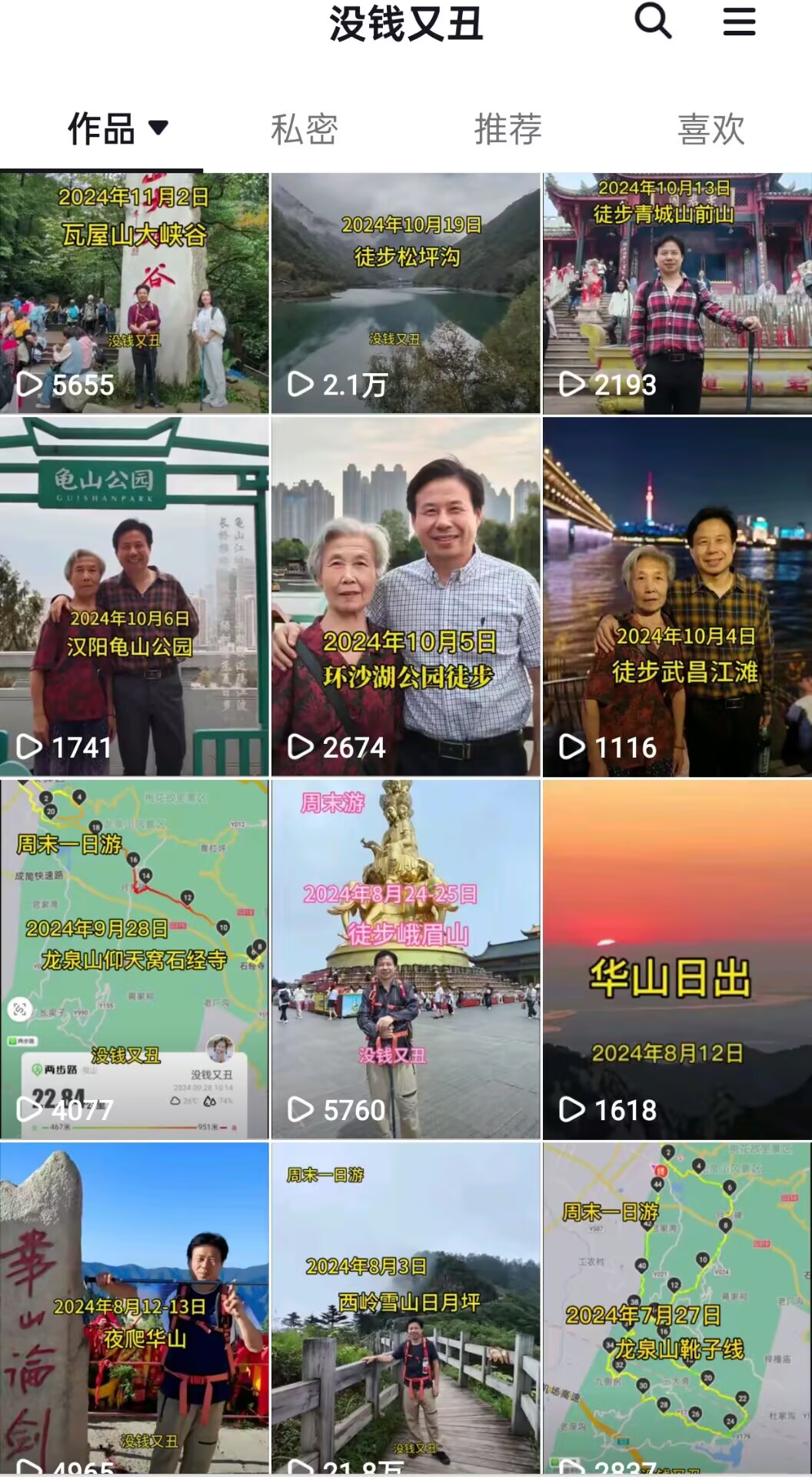812x1477 pixels.
Task: Play the 徒步松坪沟 video
Action: (406, 293)
